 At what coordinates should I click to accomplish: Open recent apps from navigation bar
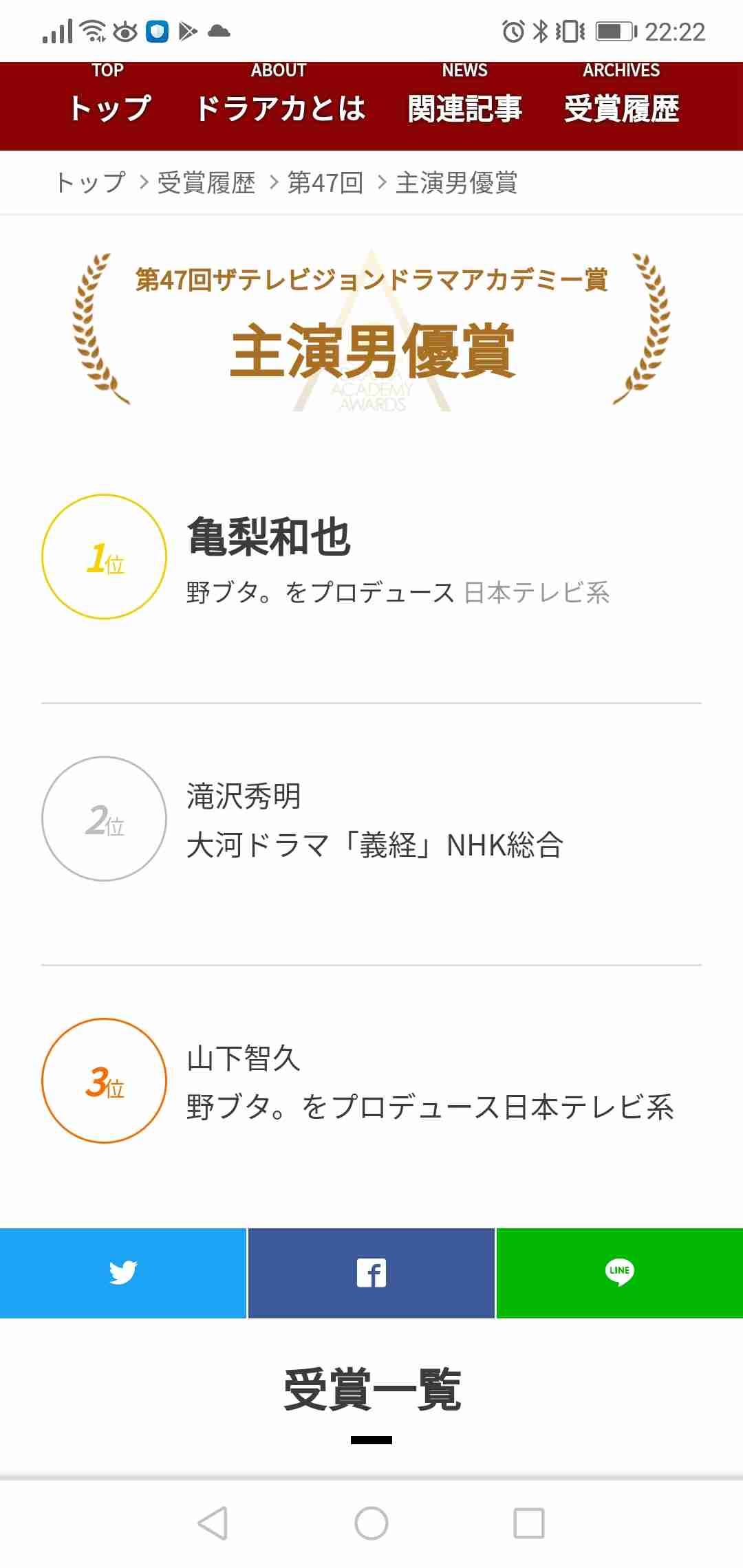tap(529, 1523)
